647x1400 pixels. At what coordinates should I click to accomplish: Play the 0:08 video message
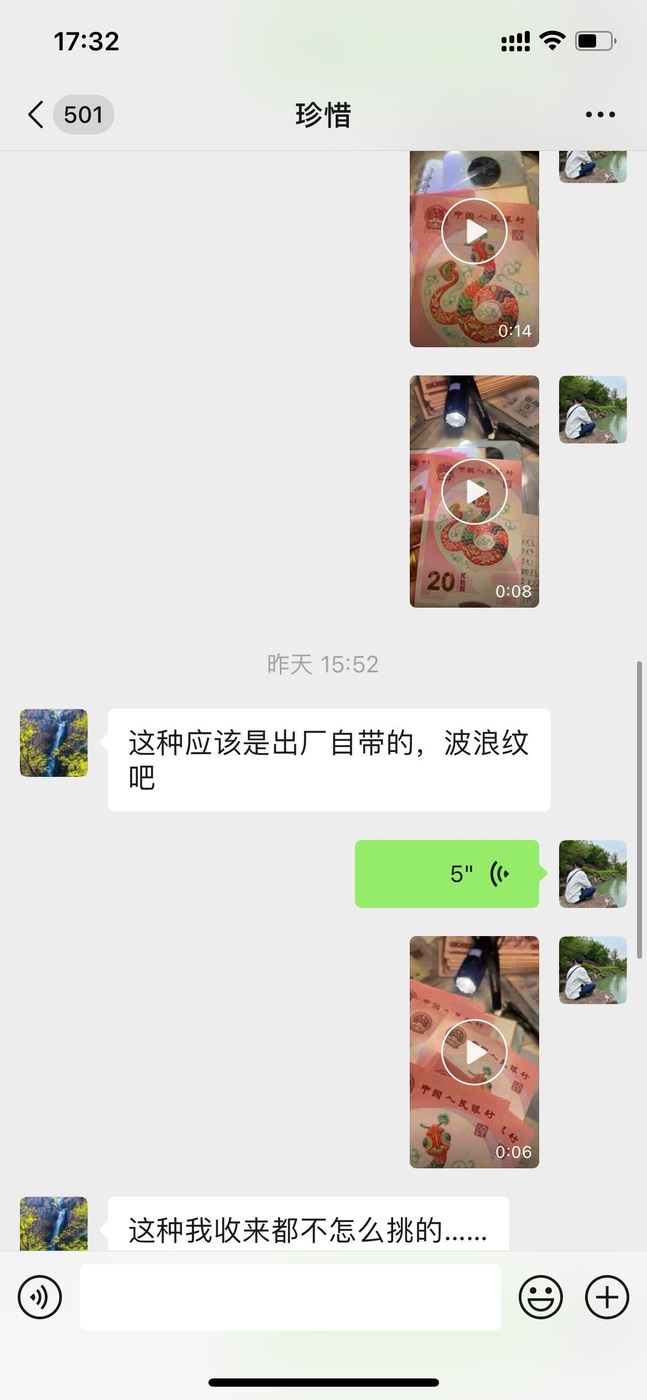click(474, 492)
